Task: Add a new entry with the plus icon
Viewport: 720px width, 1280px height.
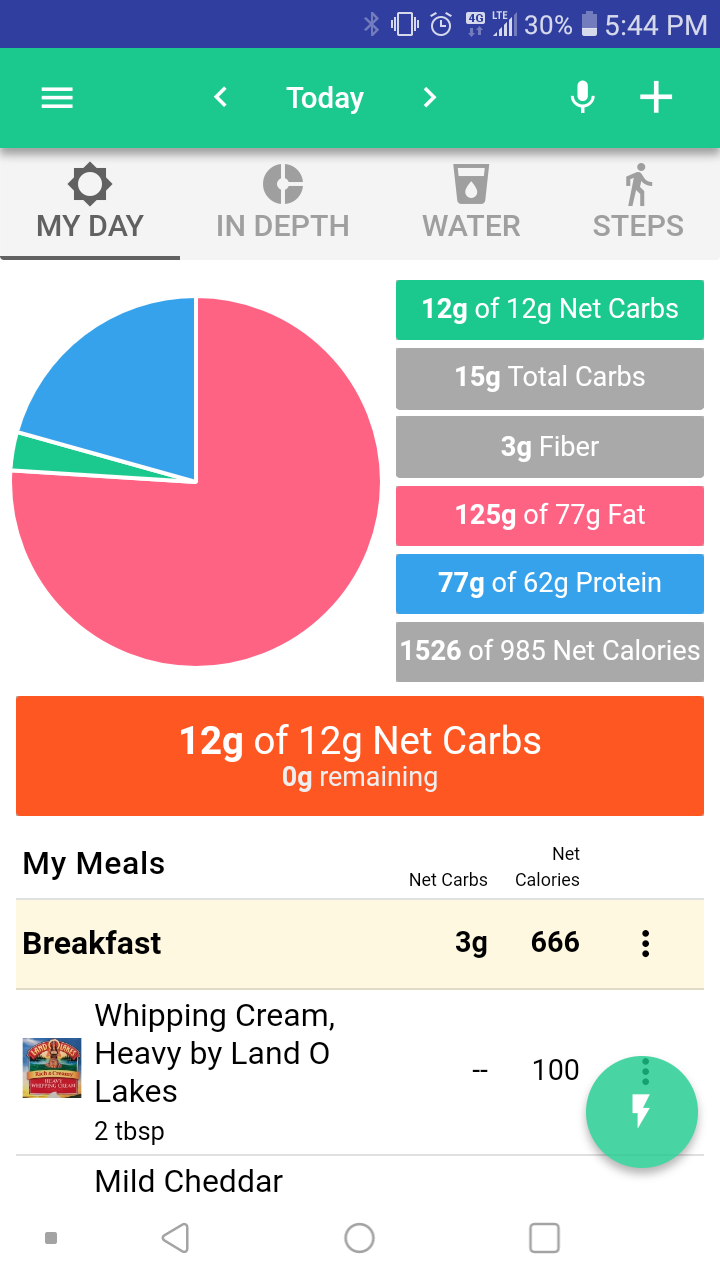Action: click(656, 97)
